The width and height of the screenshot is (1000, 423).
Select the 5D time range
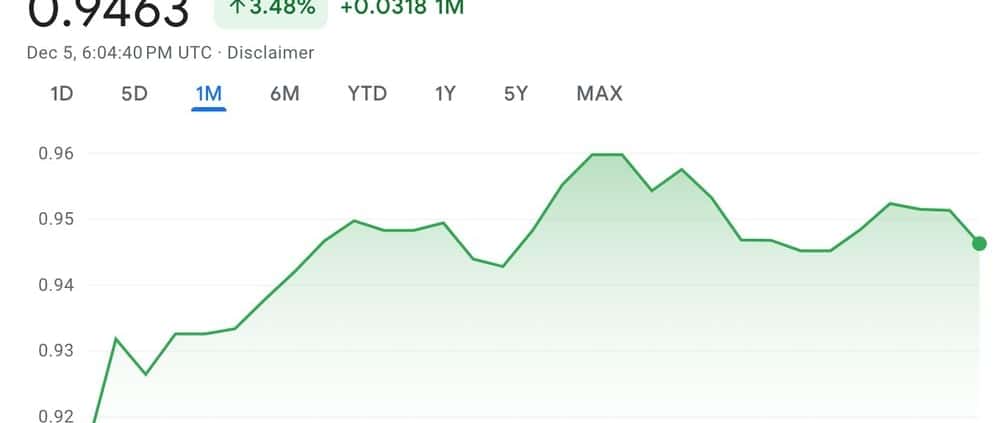coord(134,94)
